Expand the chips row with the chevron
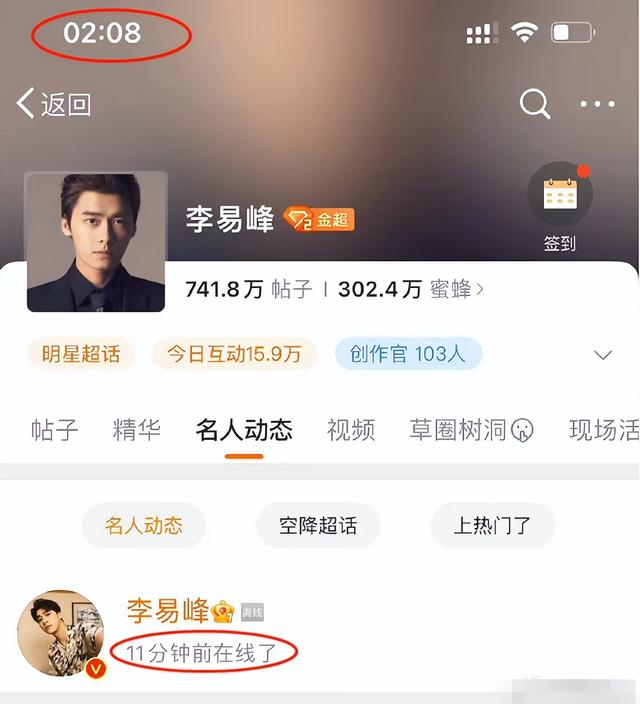 click(603, 355)
